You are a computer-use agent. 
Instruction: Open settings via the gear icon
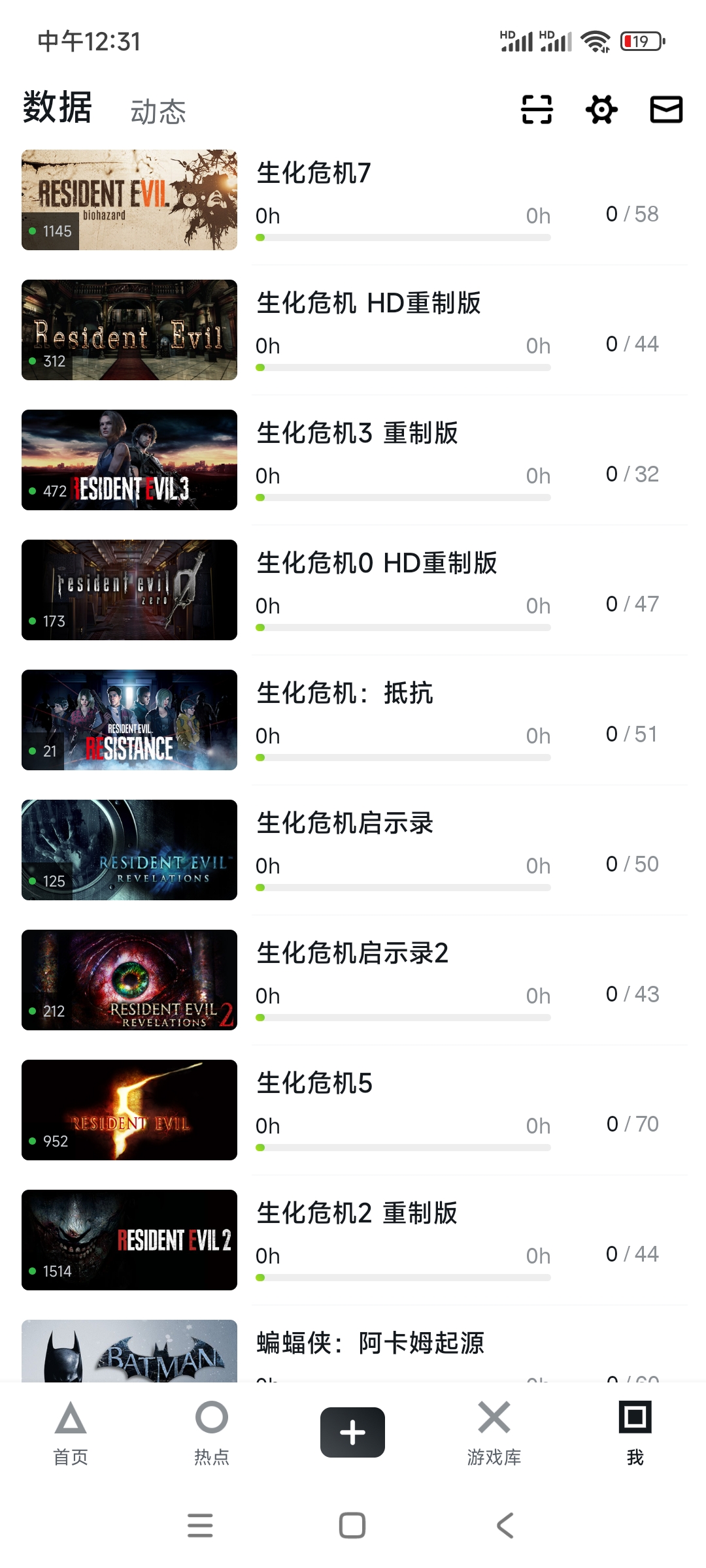[x=601, y=109]
